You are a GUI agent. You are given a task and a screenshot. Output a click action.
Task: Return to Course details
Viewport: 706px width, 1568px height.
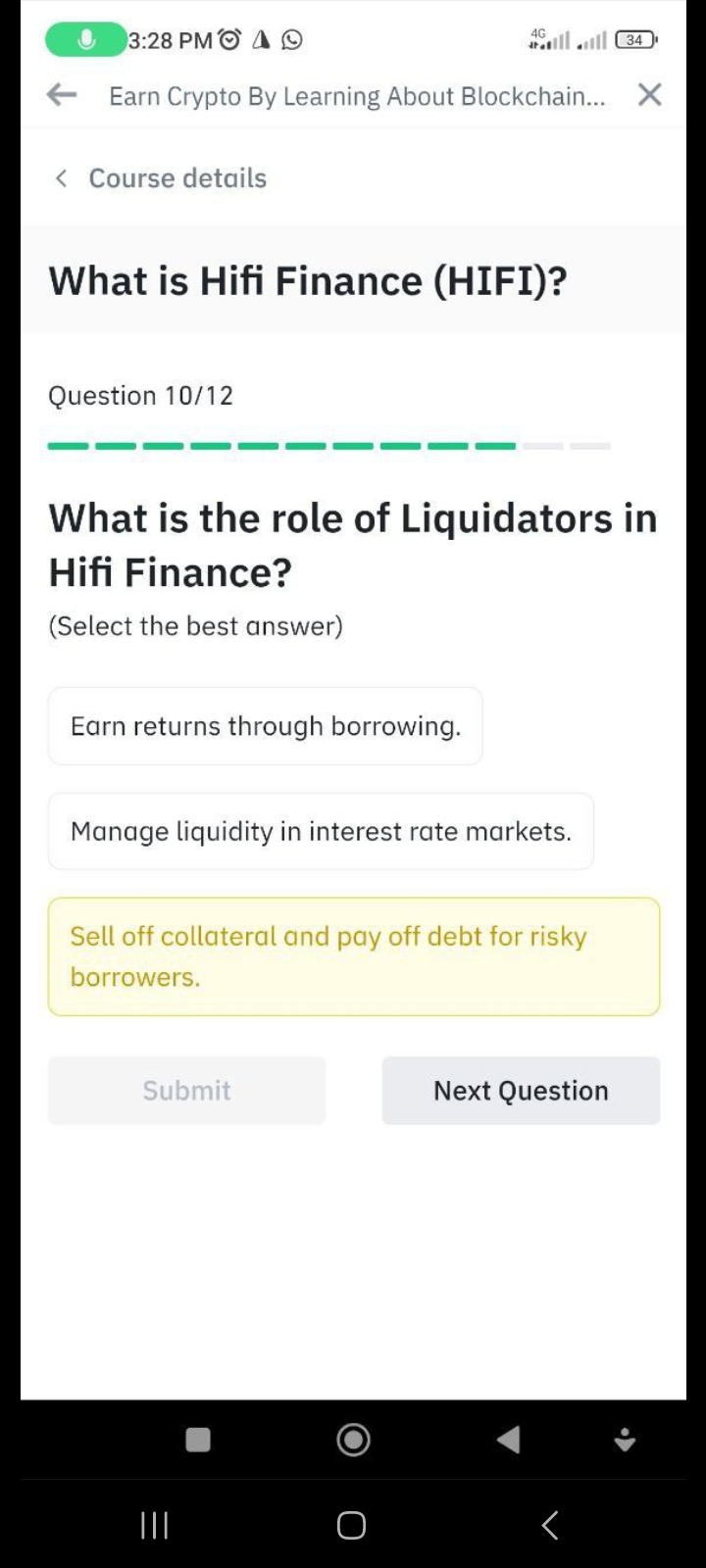[160, 178]
